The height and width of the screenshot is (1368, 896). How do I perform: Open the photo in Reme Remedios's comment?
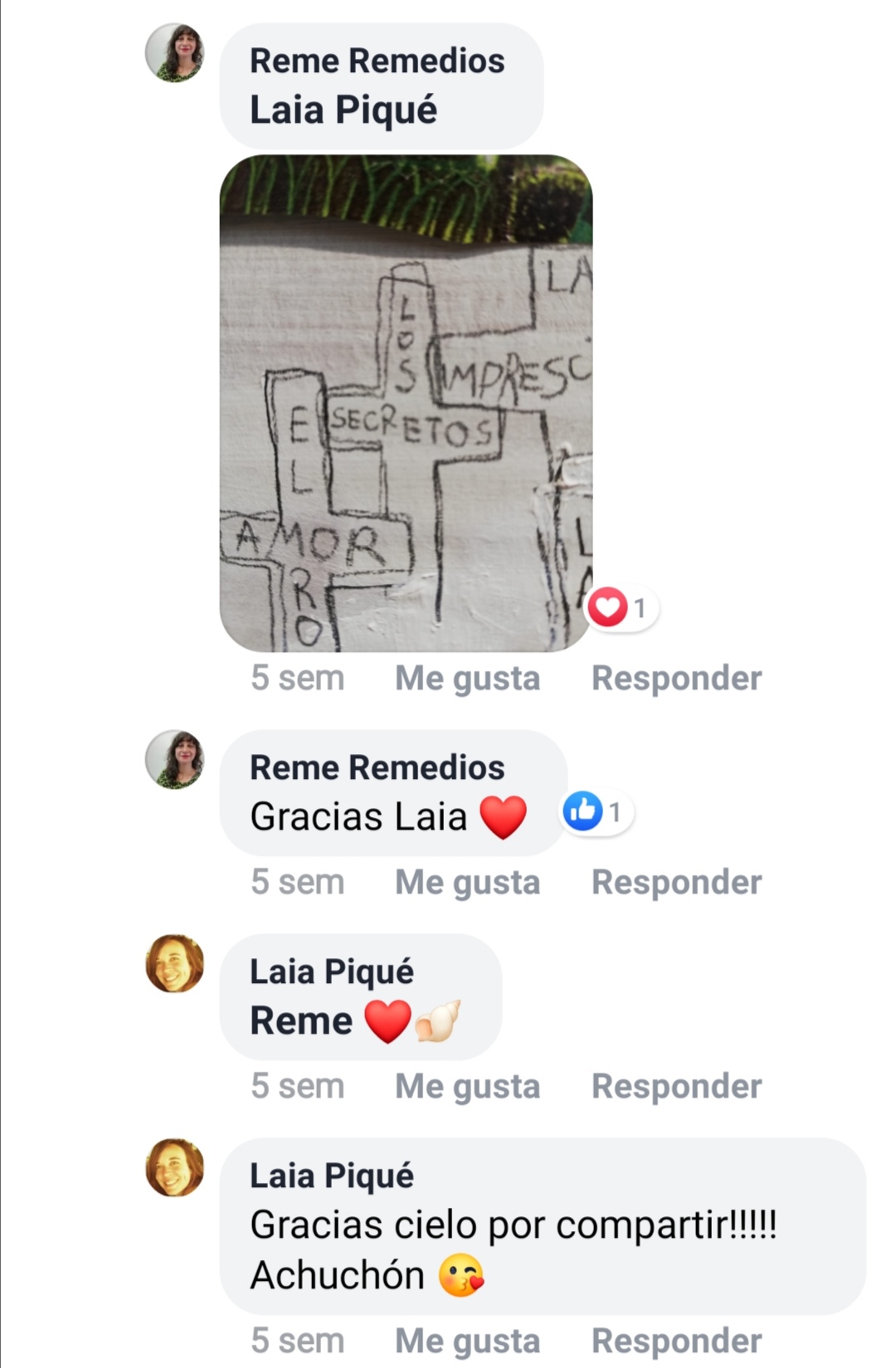click(x=406, y=403)
